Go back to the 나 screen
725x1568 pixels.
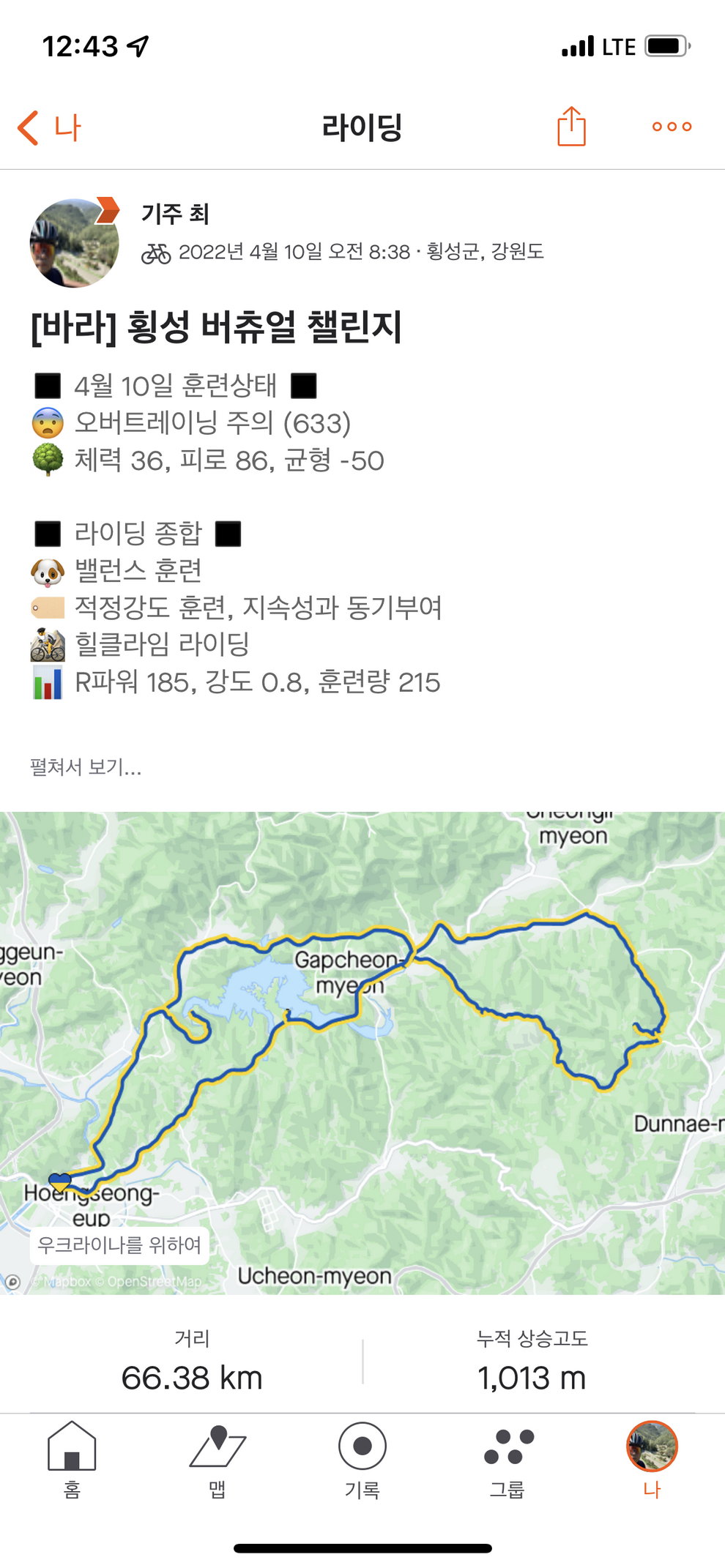pos(50,127)
